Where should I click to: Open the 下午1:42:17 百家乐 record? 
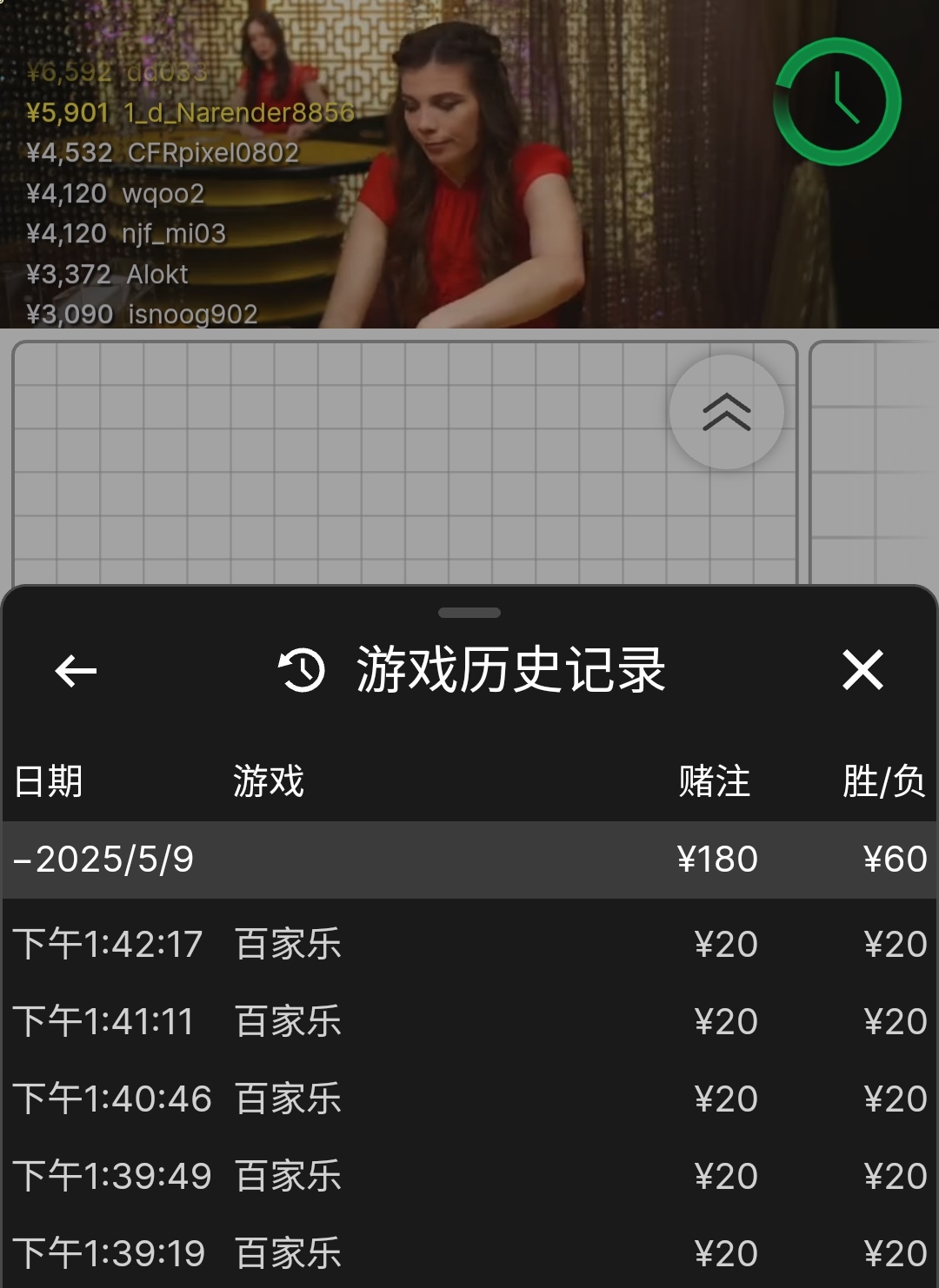click(x=469, y=944)
